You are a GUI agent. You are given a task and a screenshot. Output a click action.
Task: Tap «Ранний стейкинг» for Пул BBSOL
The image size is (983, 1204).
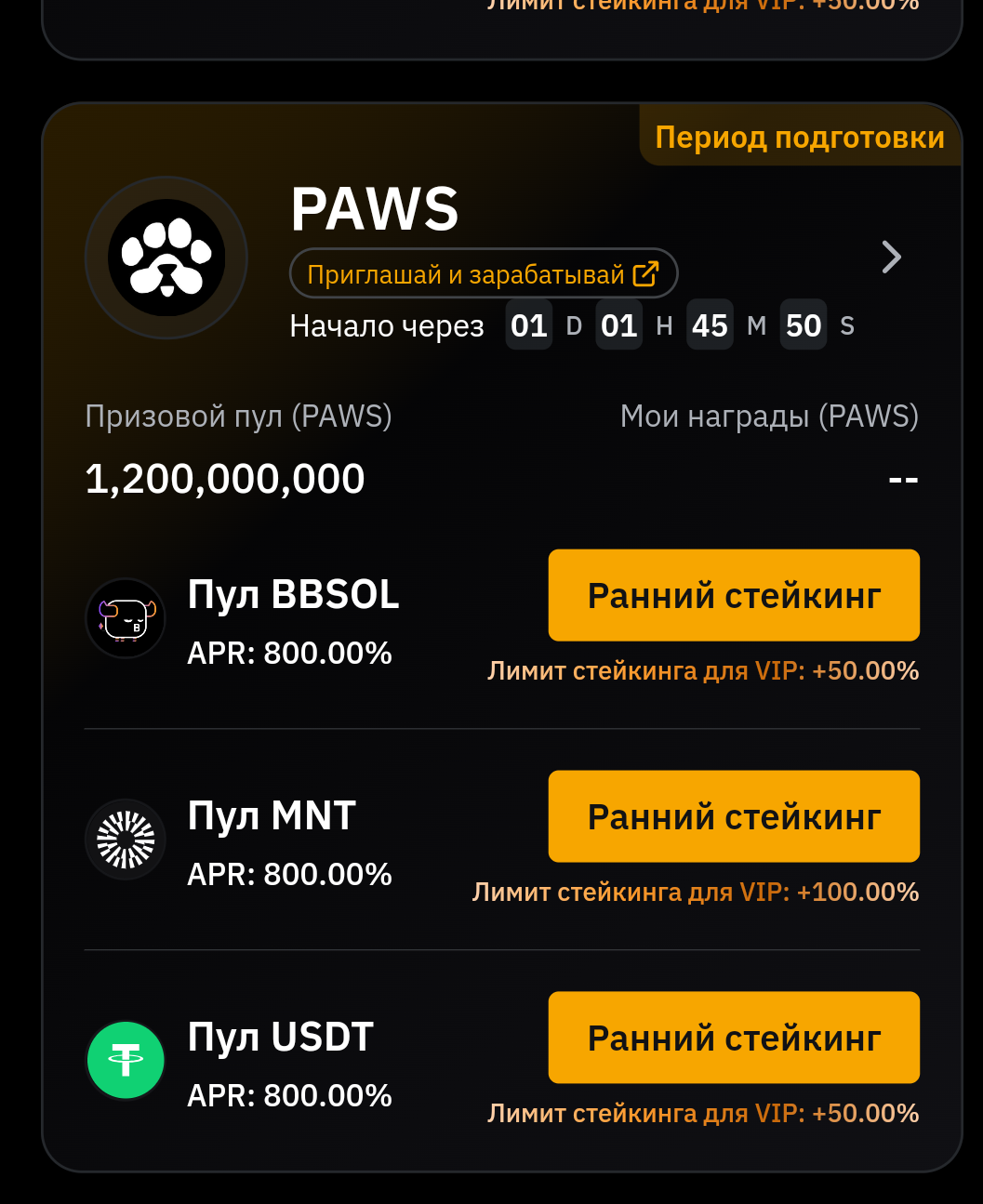pos(734,595)
